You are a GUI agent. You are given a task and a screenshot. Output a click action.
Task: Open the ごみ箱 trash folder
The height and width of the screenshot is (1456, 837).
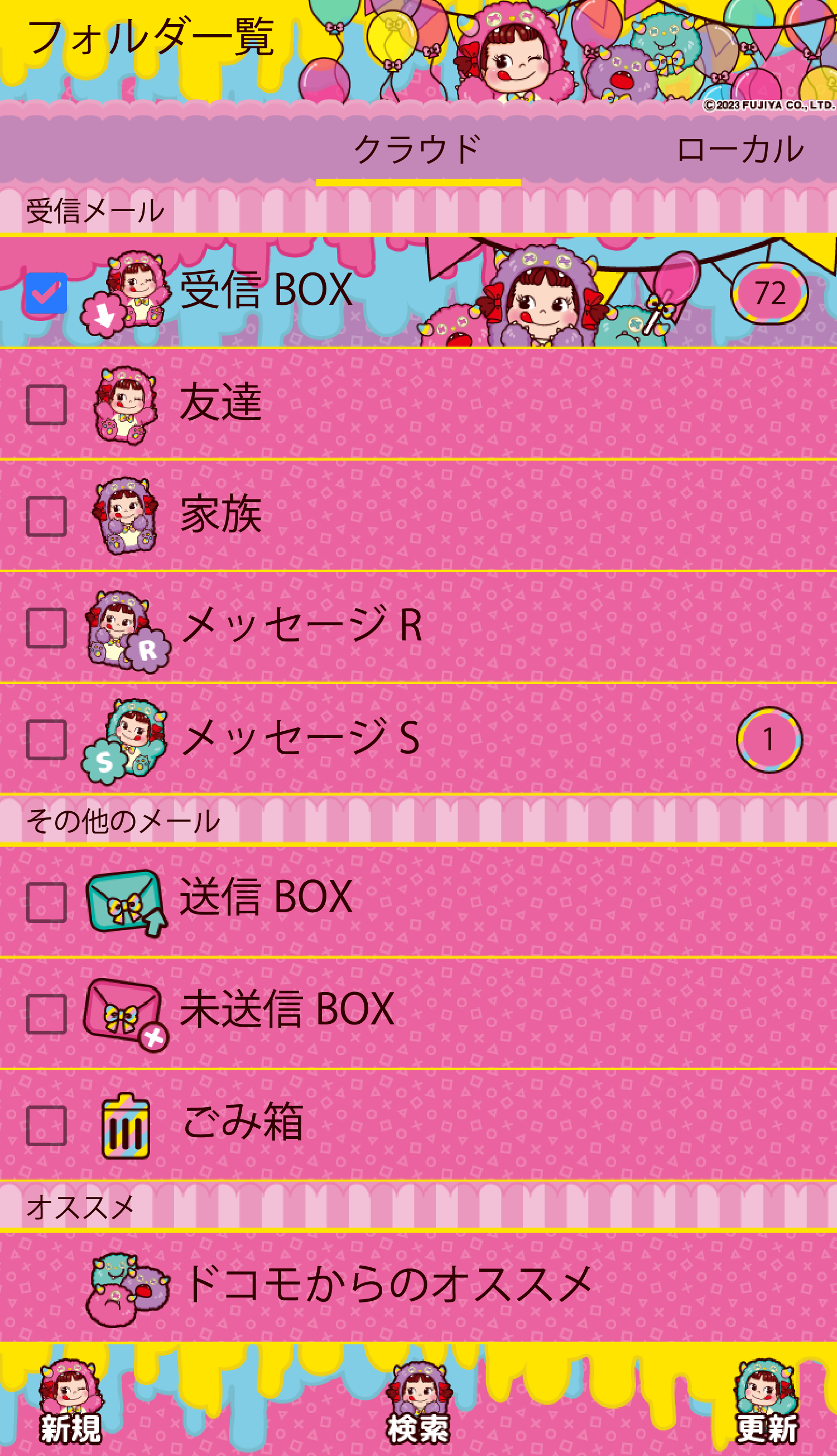[402, 1125]
